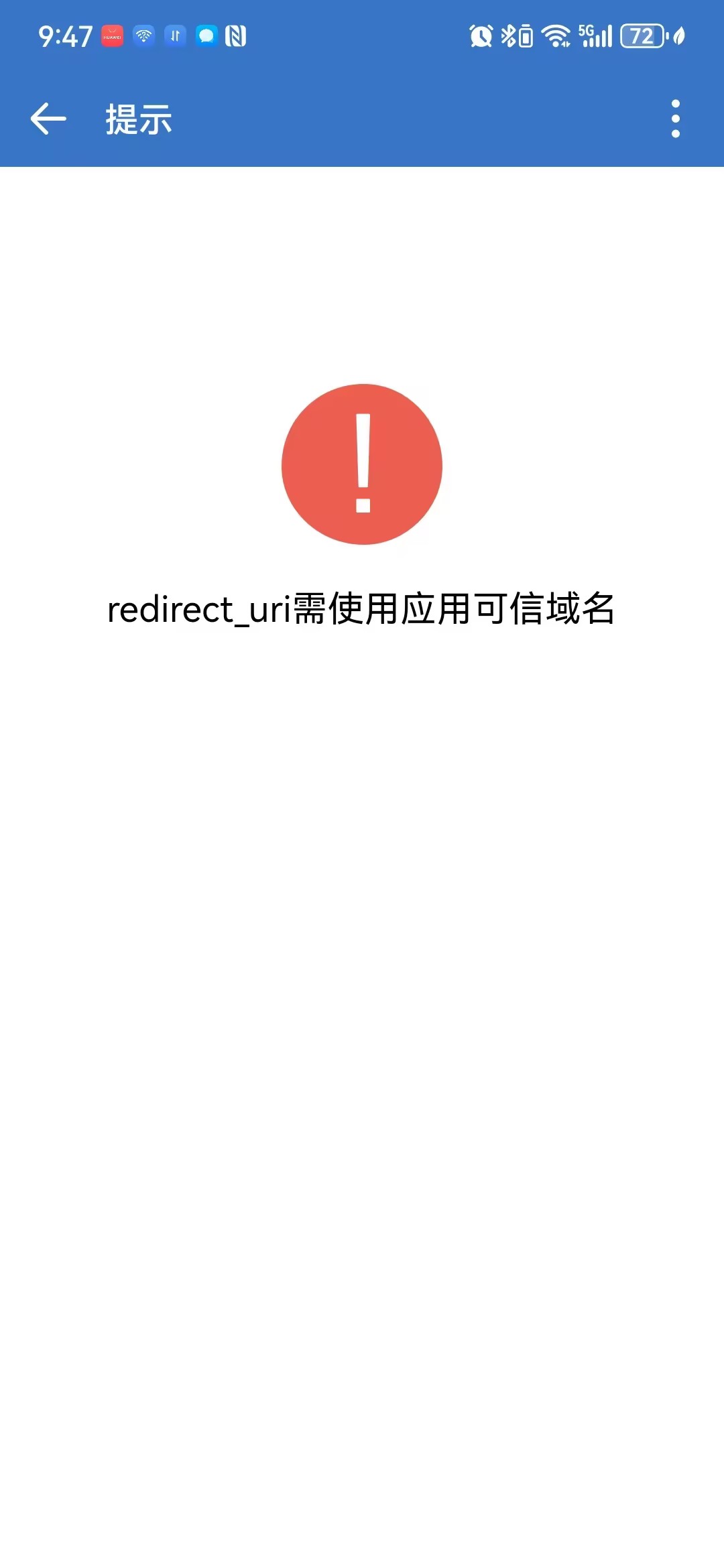Tap the clock showing 9:47
This screenshot has height=1568, width=724.
point(65,35)
